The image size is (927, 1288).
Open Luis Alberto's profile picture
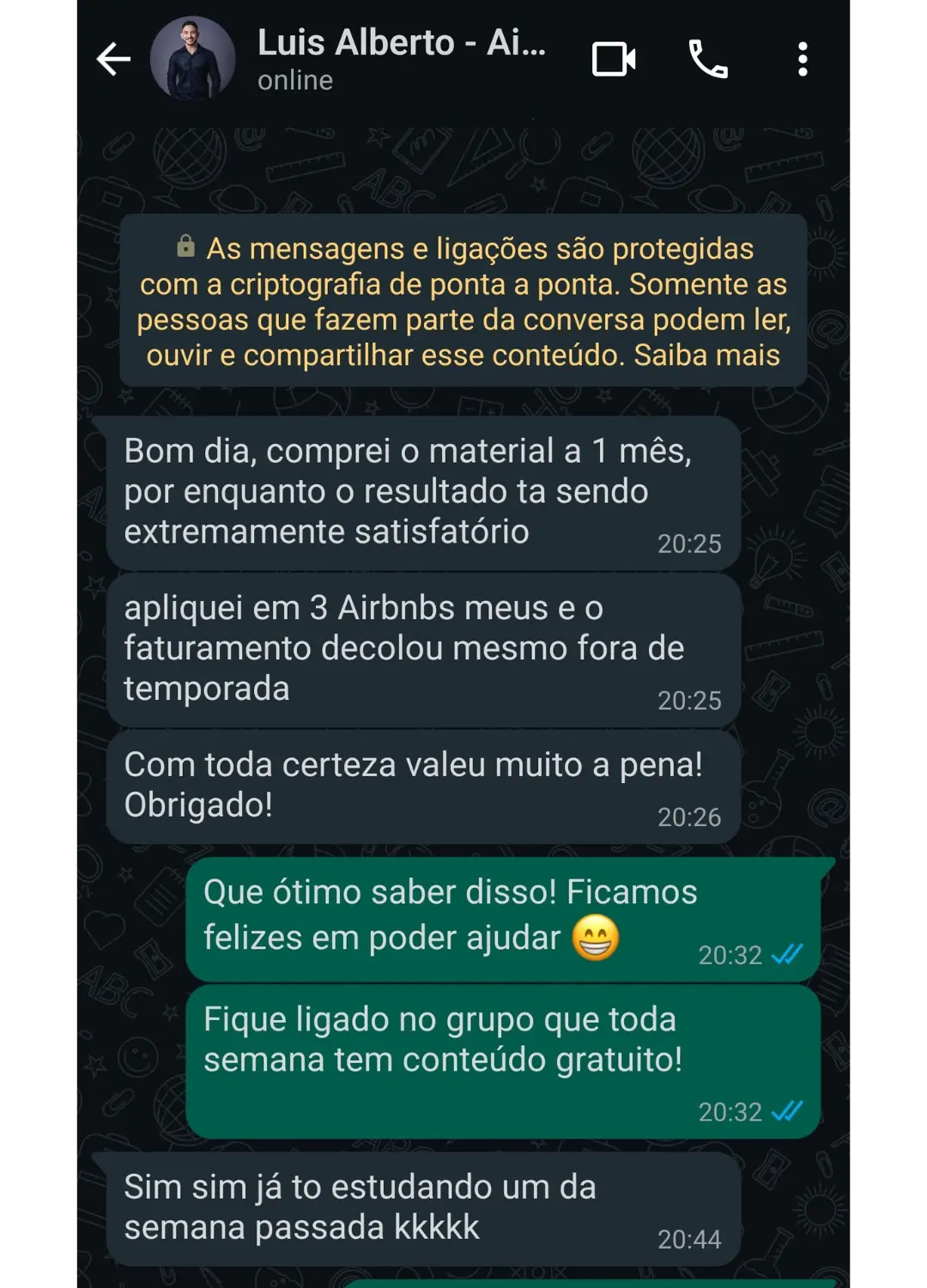point(193,59)
